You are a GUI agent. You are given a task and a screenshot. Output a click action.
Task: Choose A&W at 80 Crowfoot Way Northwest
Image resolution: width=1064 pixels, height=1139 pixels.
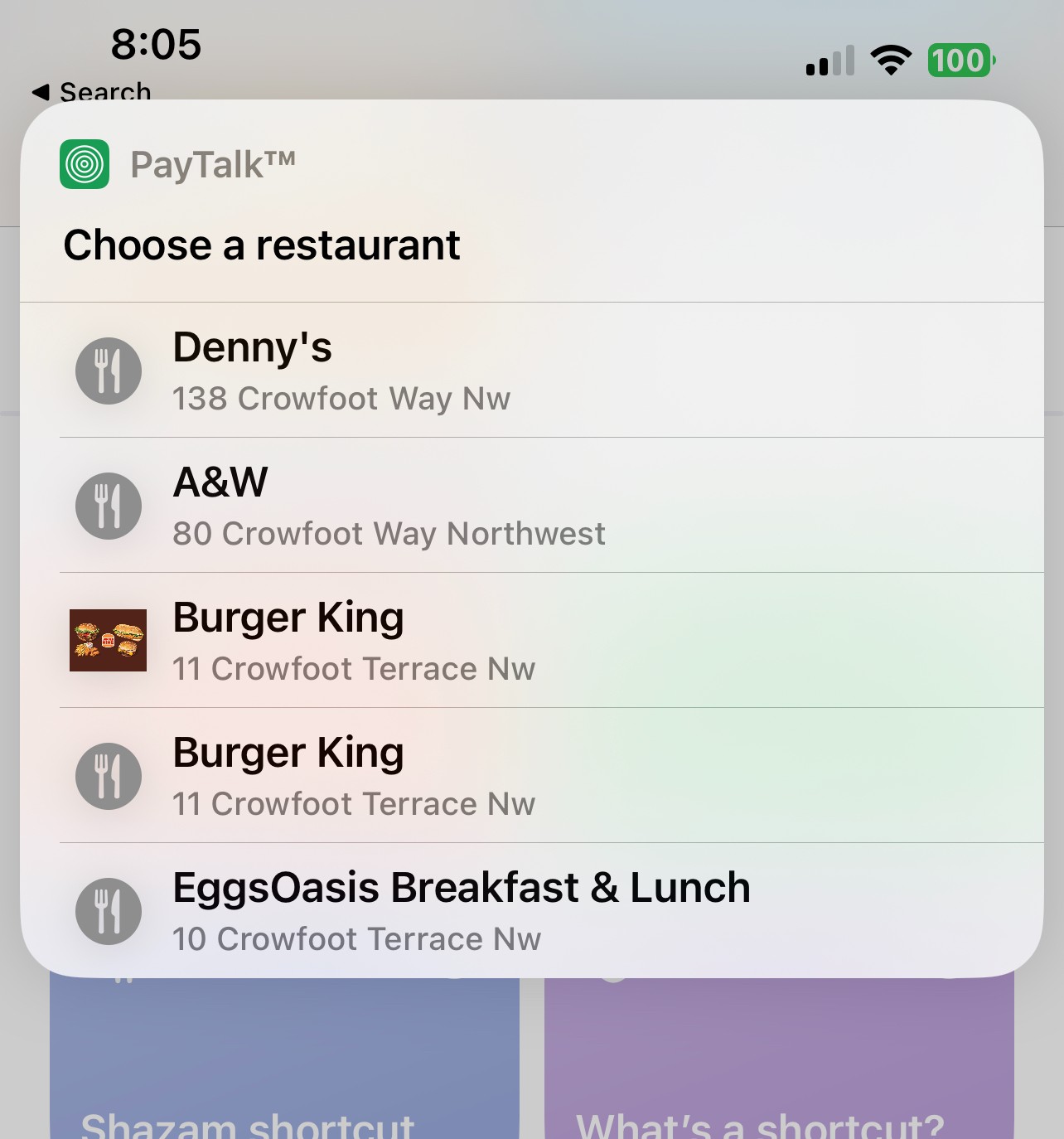tap(530, 506)
